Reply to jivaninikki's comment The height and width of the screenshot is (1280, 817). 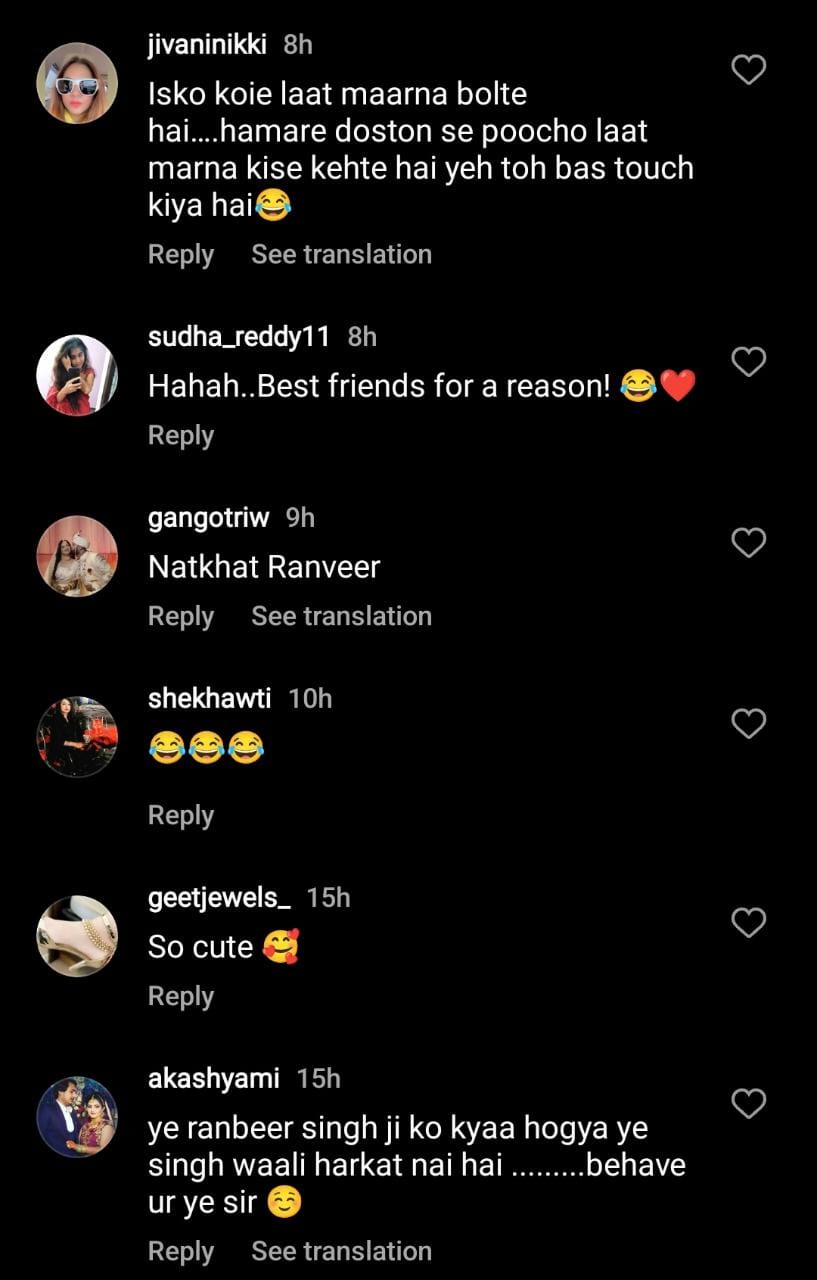tap(181, 254)
